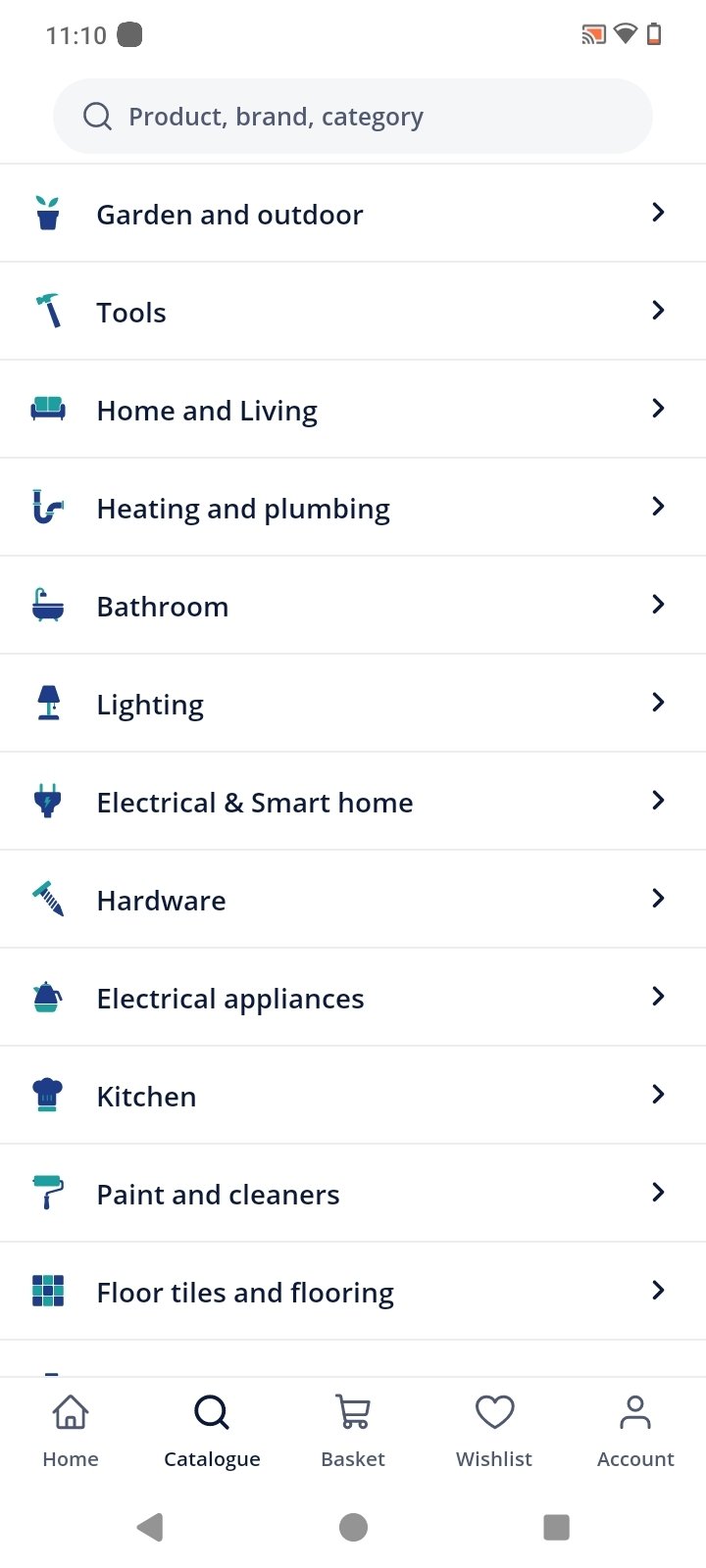Image resolution: width=706 pixels, height=1568 pixels.
Task: View Floor tiles and flooring
Action: 353,1292
